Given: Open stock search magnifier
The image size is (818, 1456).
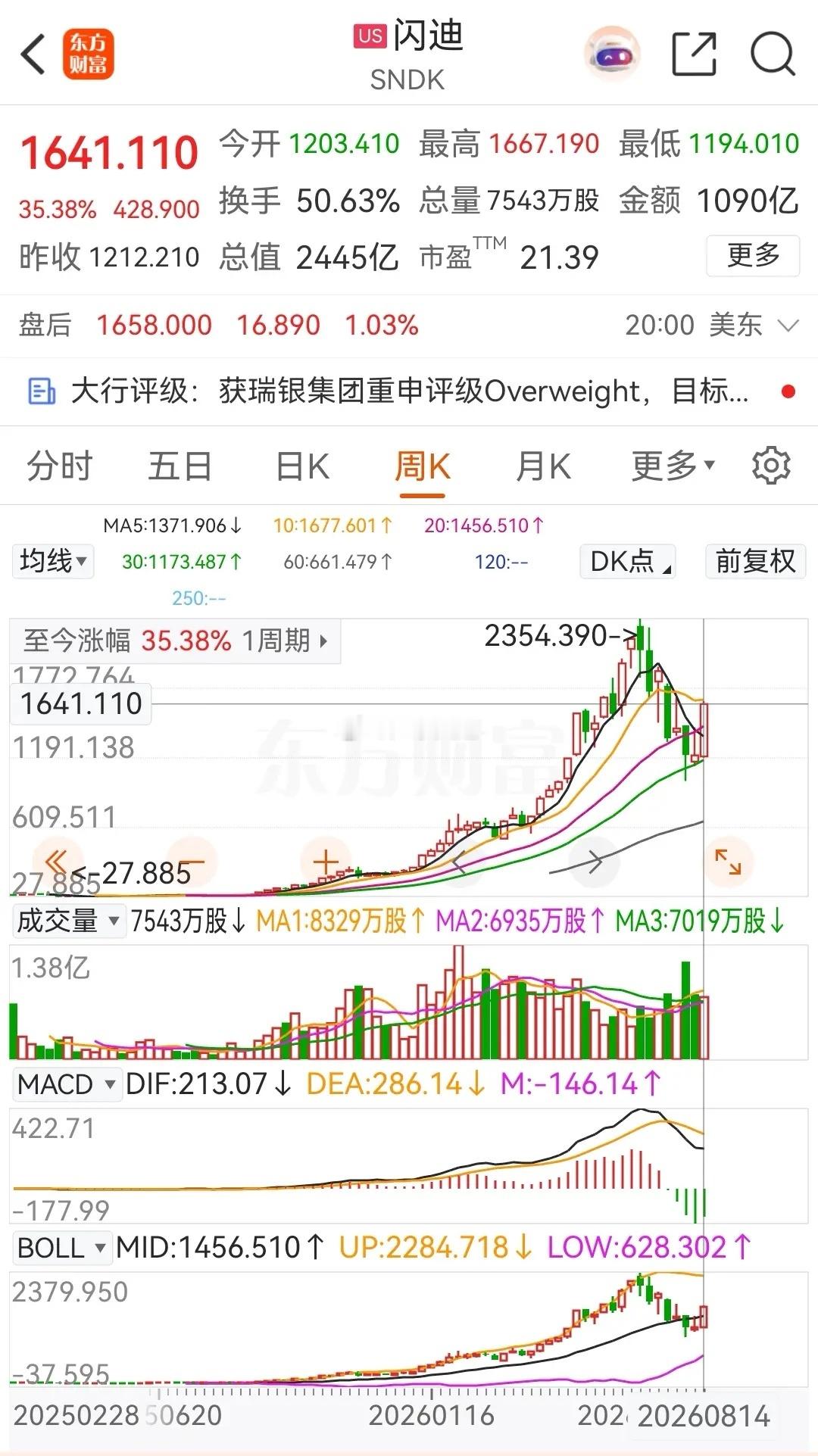Looking at the screenshot, I should coord(773,54).
